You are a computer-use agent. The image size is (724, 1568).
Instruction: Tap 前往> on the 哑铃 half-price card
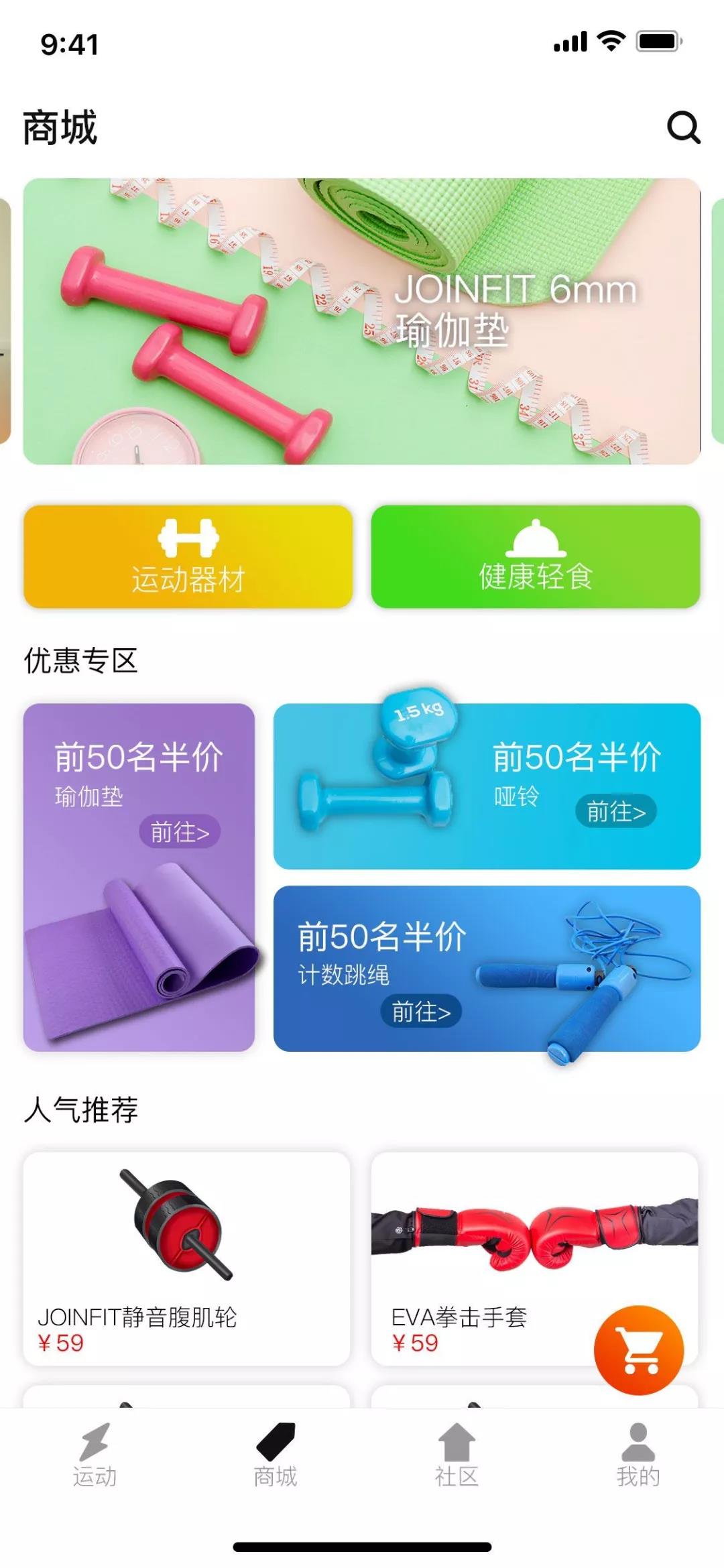[615, 812]
